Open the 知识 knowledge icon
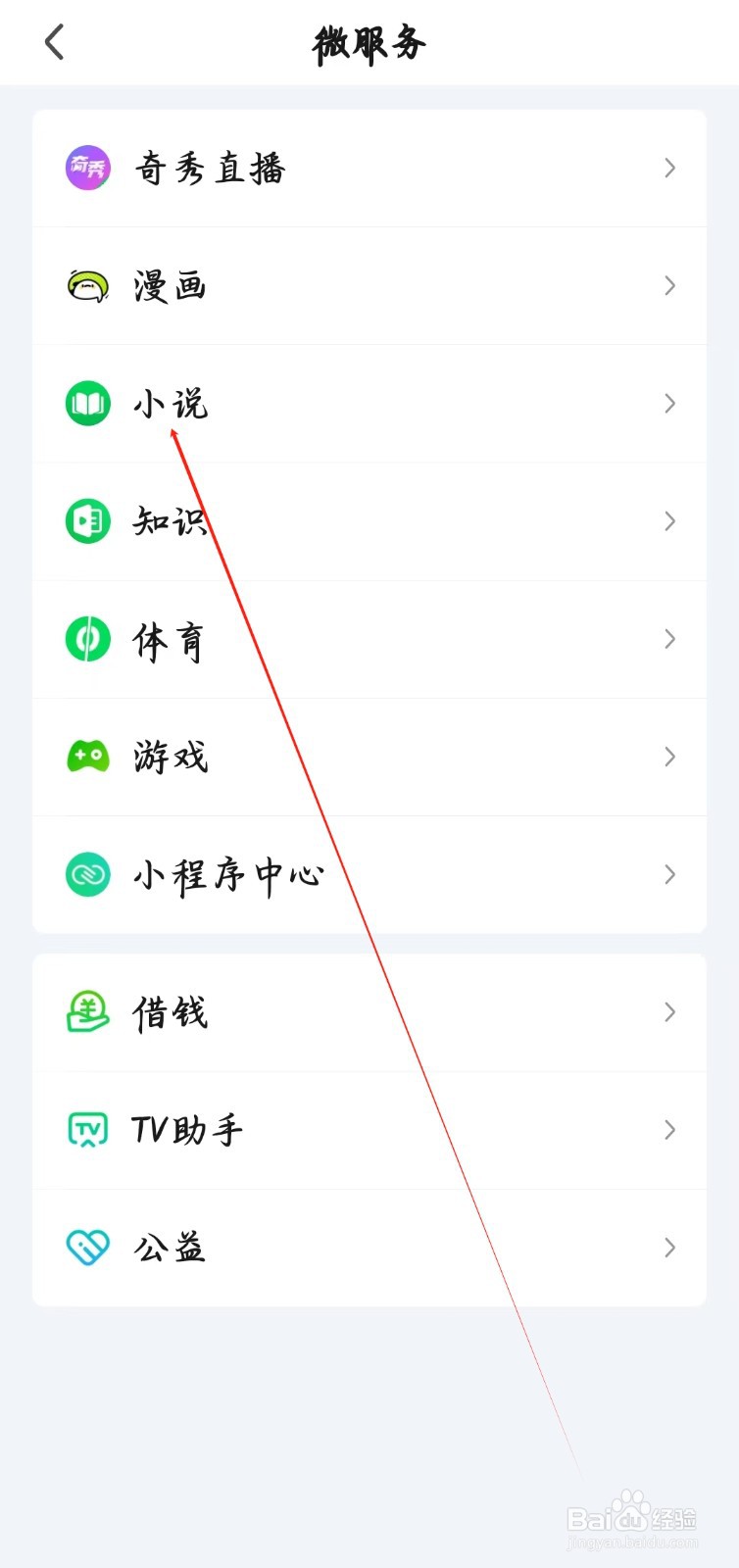The image size is (739, 1568). (87, 520)
